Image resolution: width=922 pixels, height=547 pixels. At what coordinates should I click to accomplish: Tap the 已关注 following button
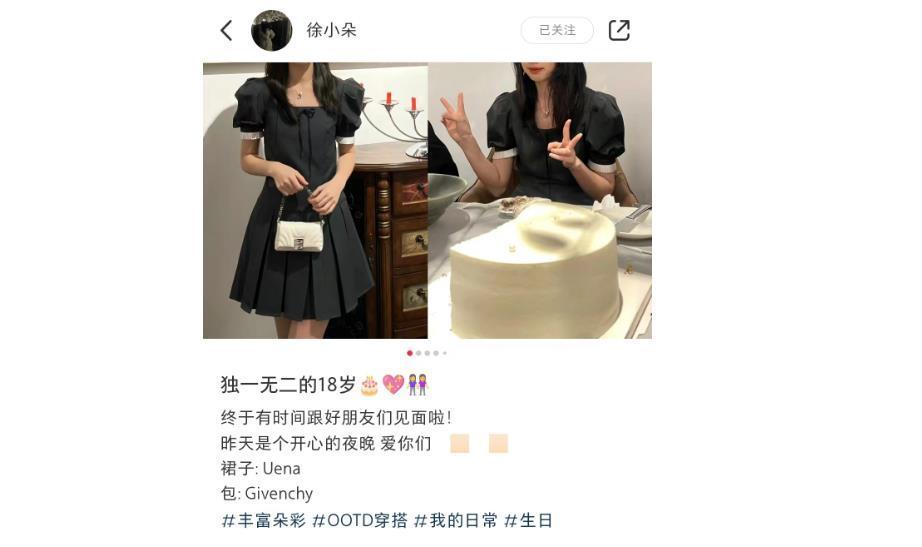tap(557, 30)
